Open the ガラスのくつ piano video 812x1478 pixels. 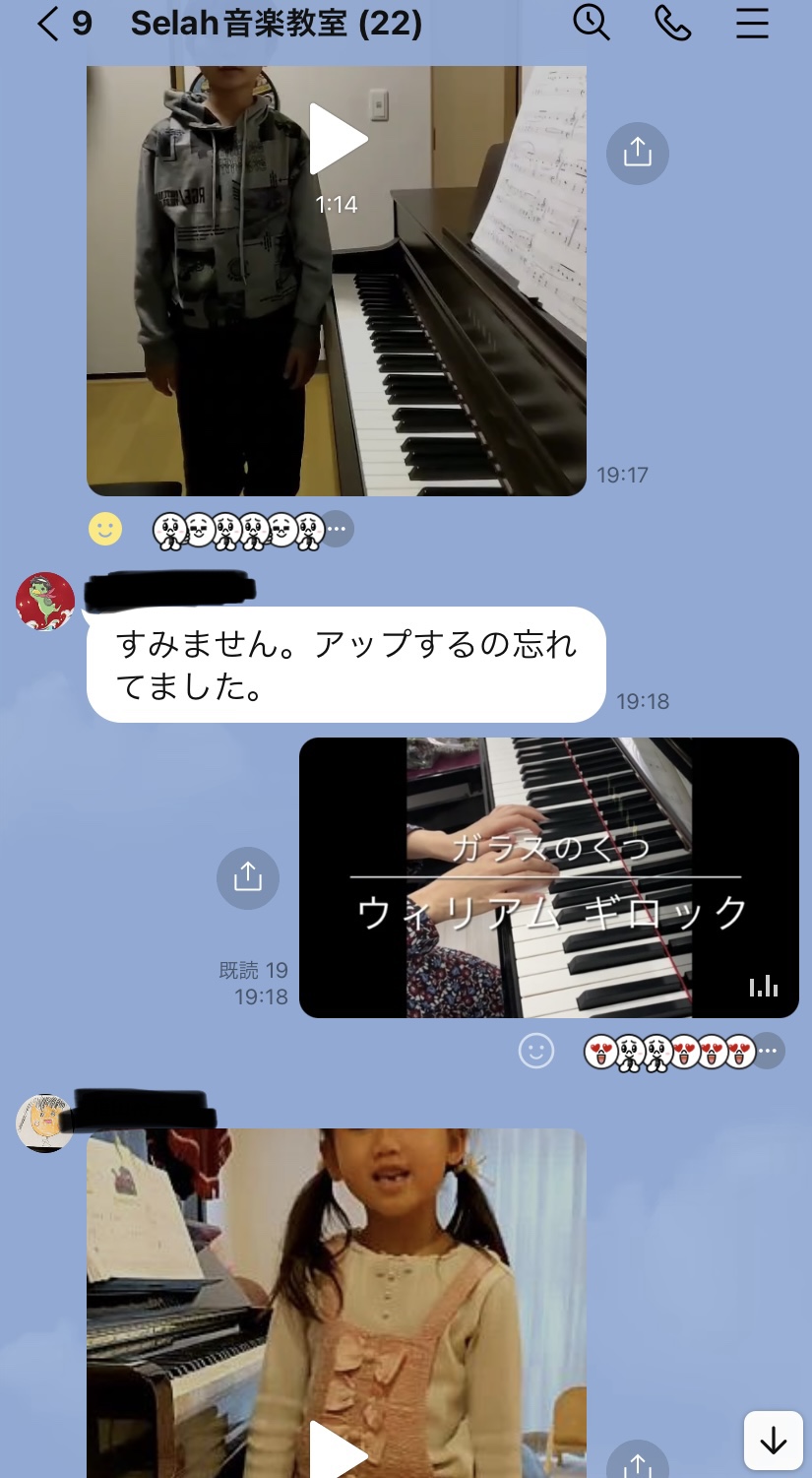pyautogui.click(x=548, y=877)
